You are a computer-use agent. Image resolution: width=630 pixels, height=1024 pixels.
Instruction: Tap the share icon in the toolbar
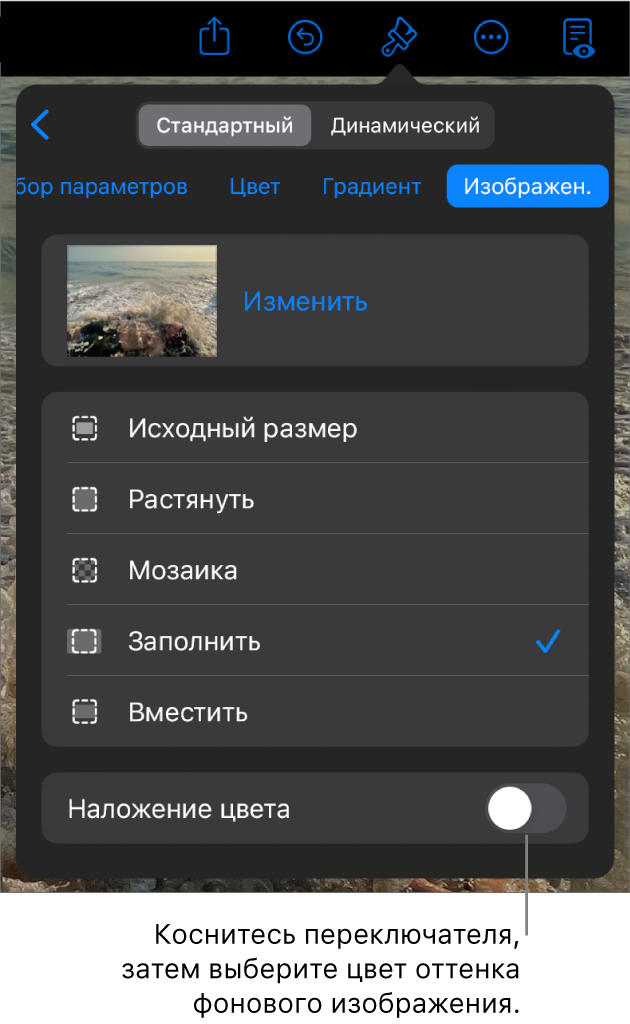[215, 38]
